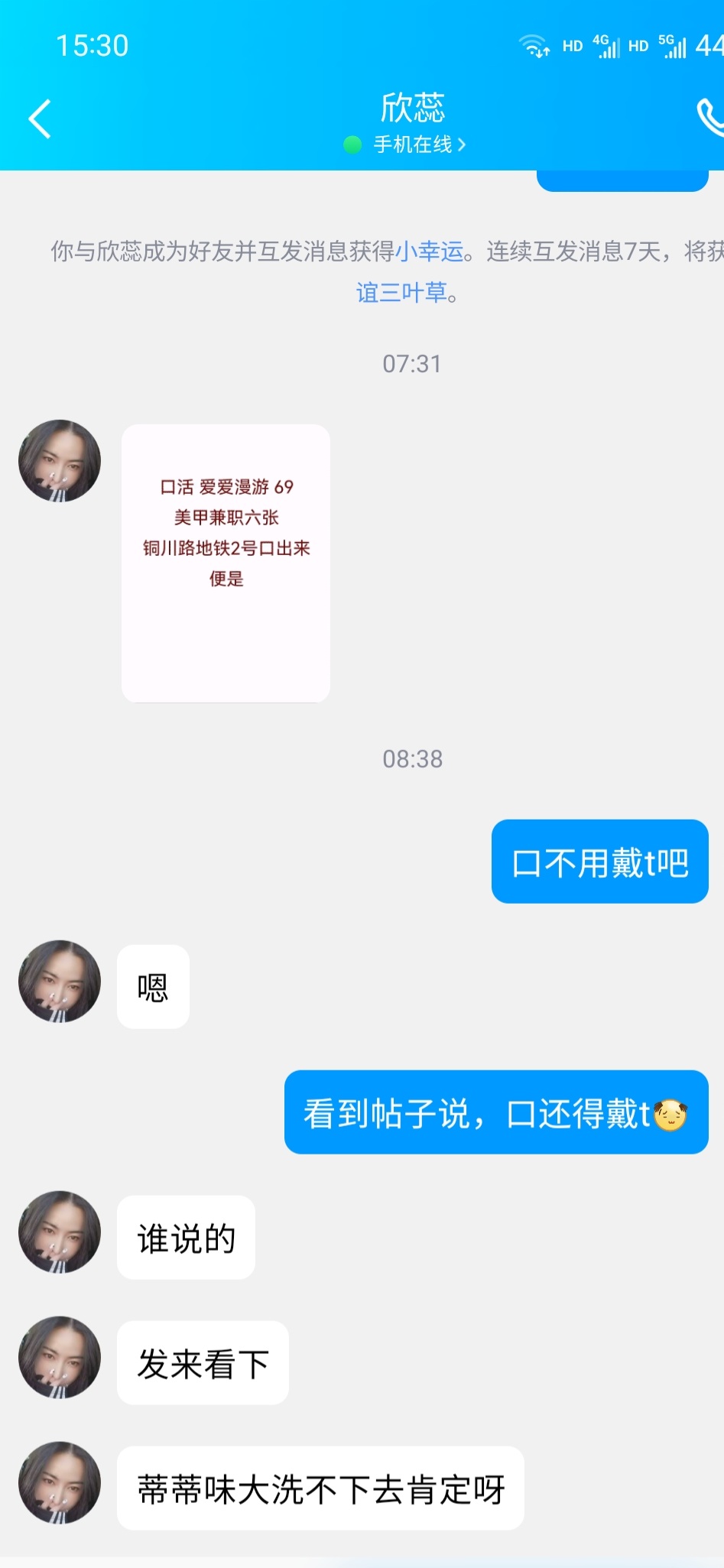
Task: Open the 谊三叶草 link
Action: pos(401,292)
